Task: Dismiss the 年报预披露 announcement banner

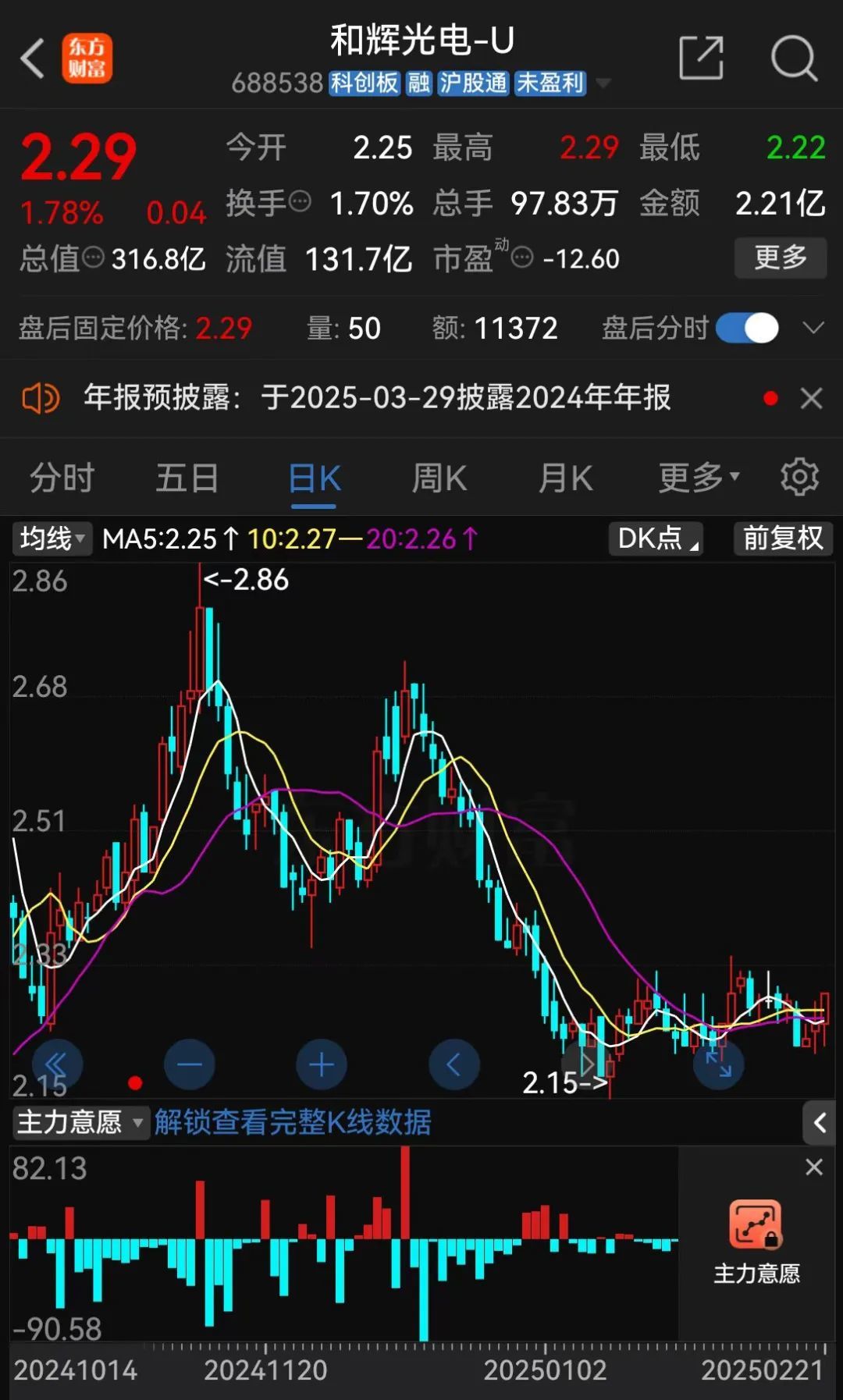Action: 812,399
